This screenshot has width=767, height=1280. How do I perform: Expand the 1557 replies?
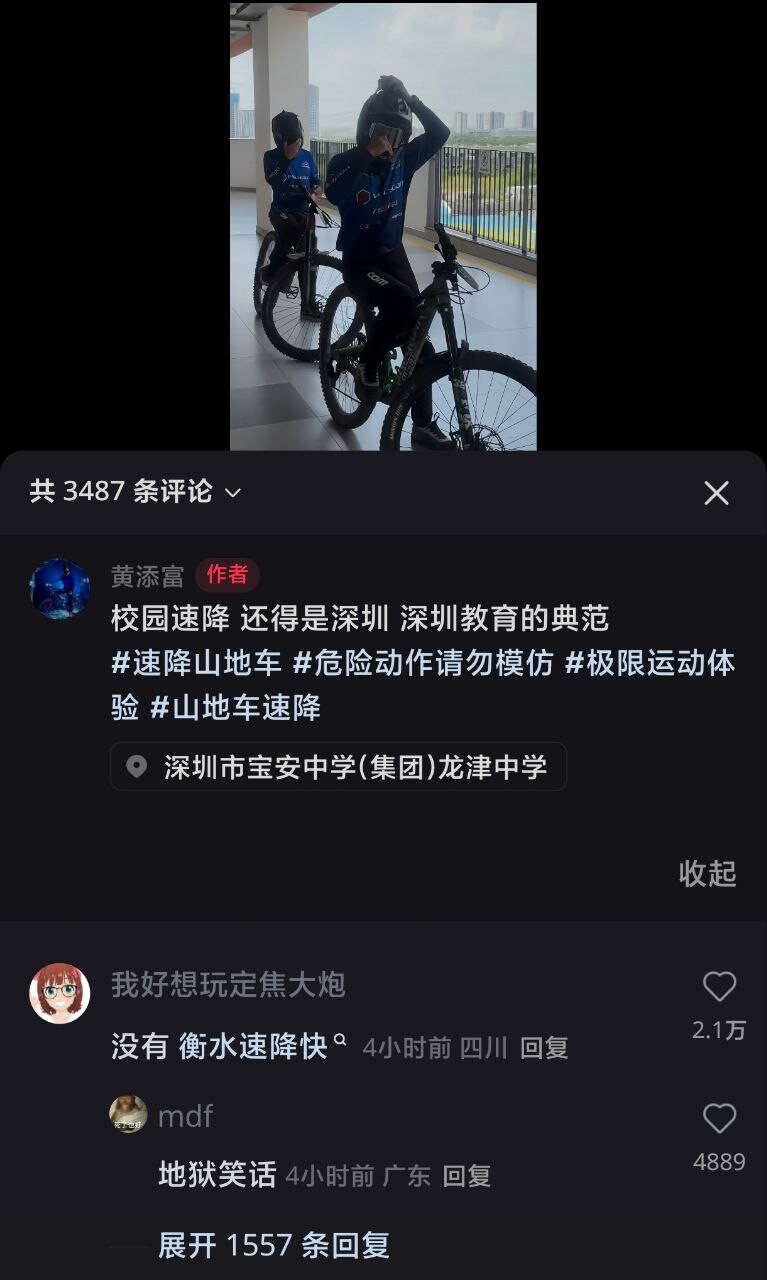pos(273,1245)
